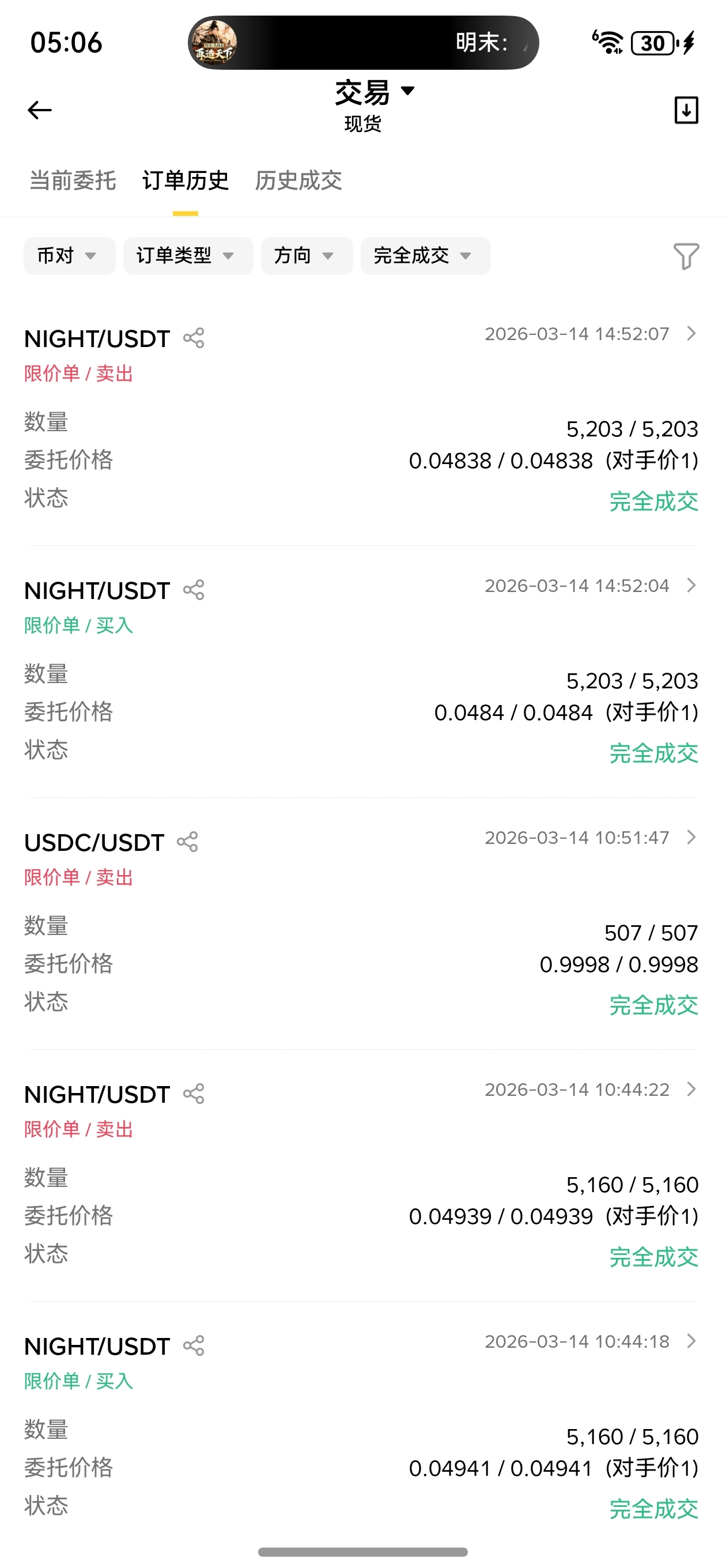The height and width of the screenshot is (1568, 726).
Task: Open the 币对 filter dropdown
Action: (69, 255)
